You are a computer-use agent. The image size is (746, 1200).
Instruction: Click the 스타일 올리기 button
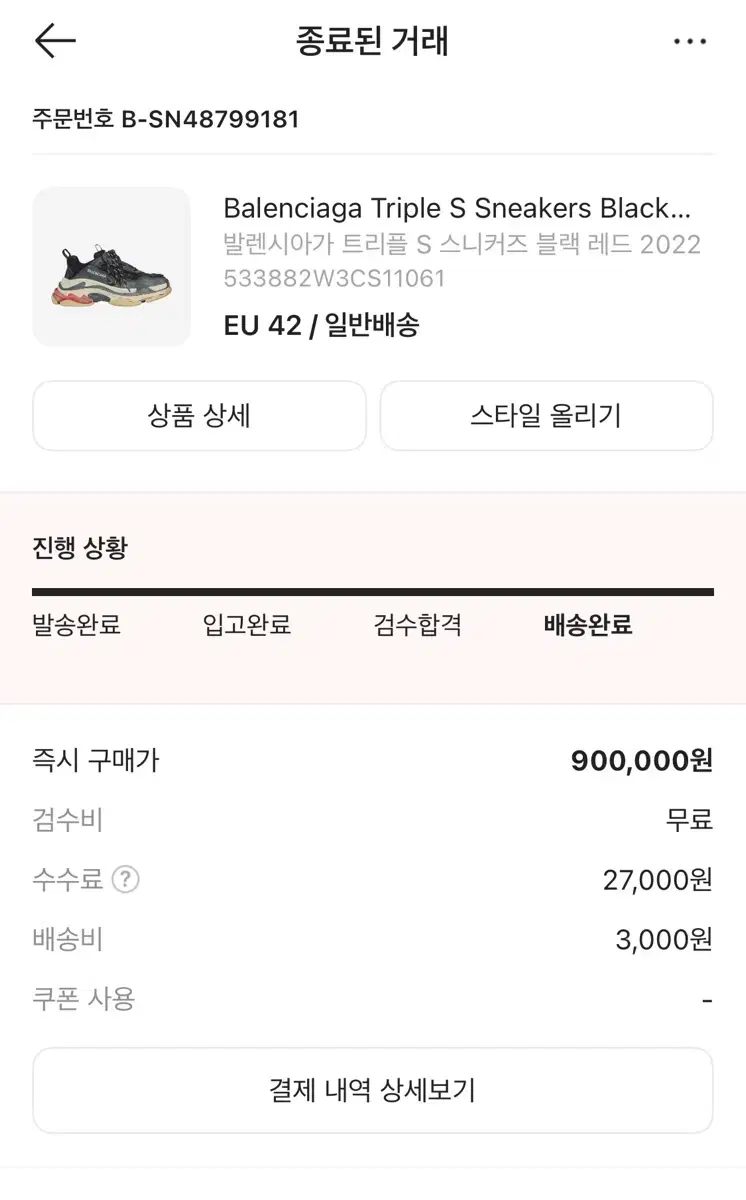[x=546, y=416]
